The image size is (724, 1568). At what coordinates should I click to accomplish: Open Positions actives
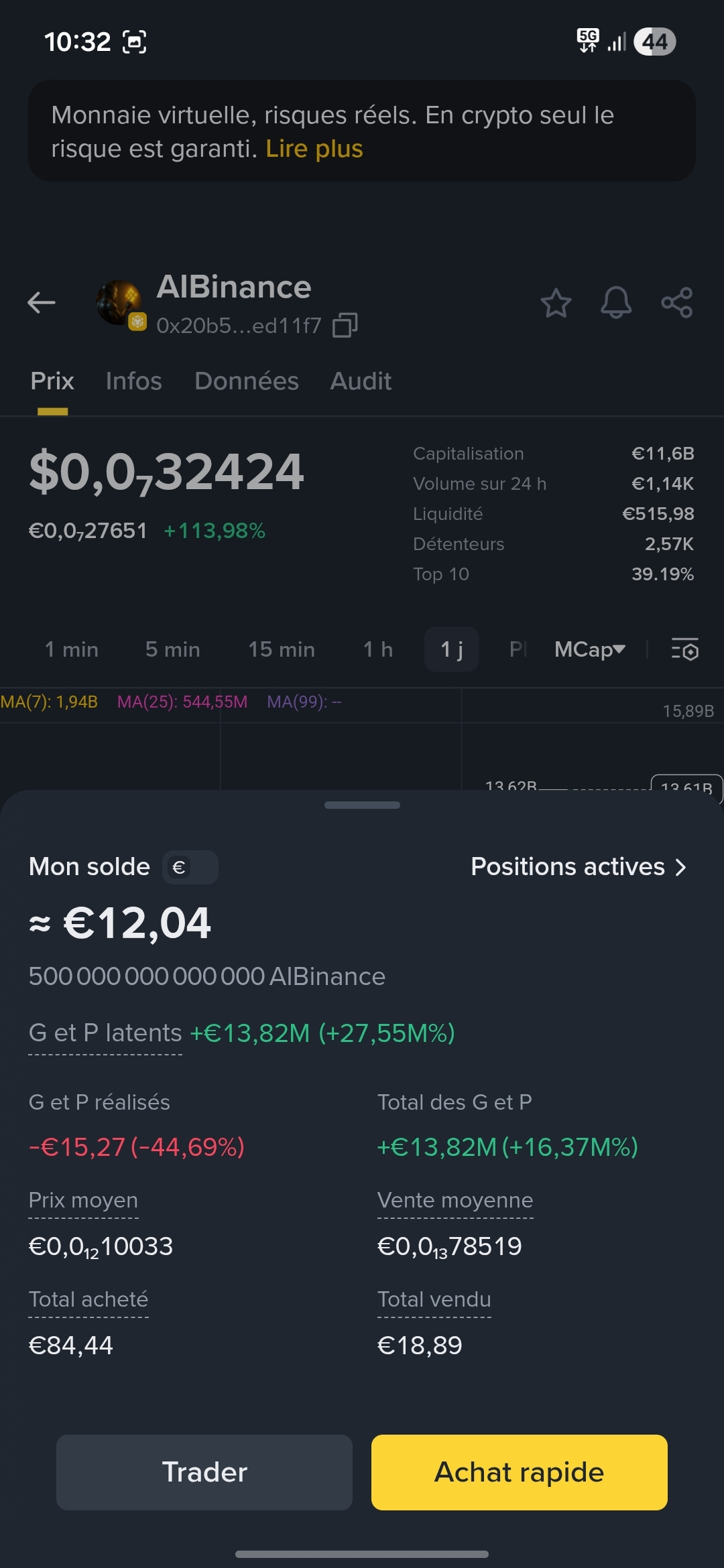tap(579, 867)
